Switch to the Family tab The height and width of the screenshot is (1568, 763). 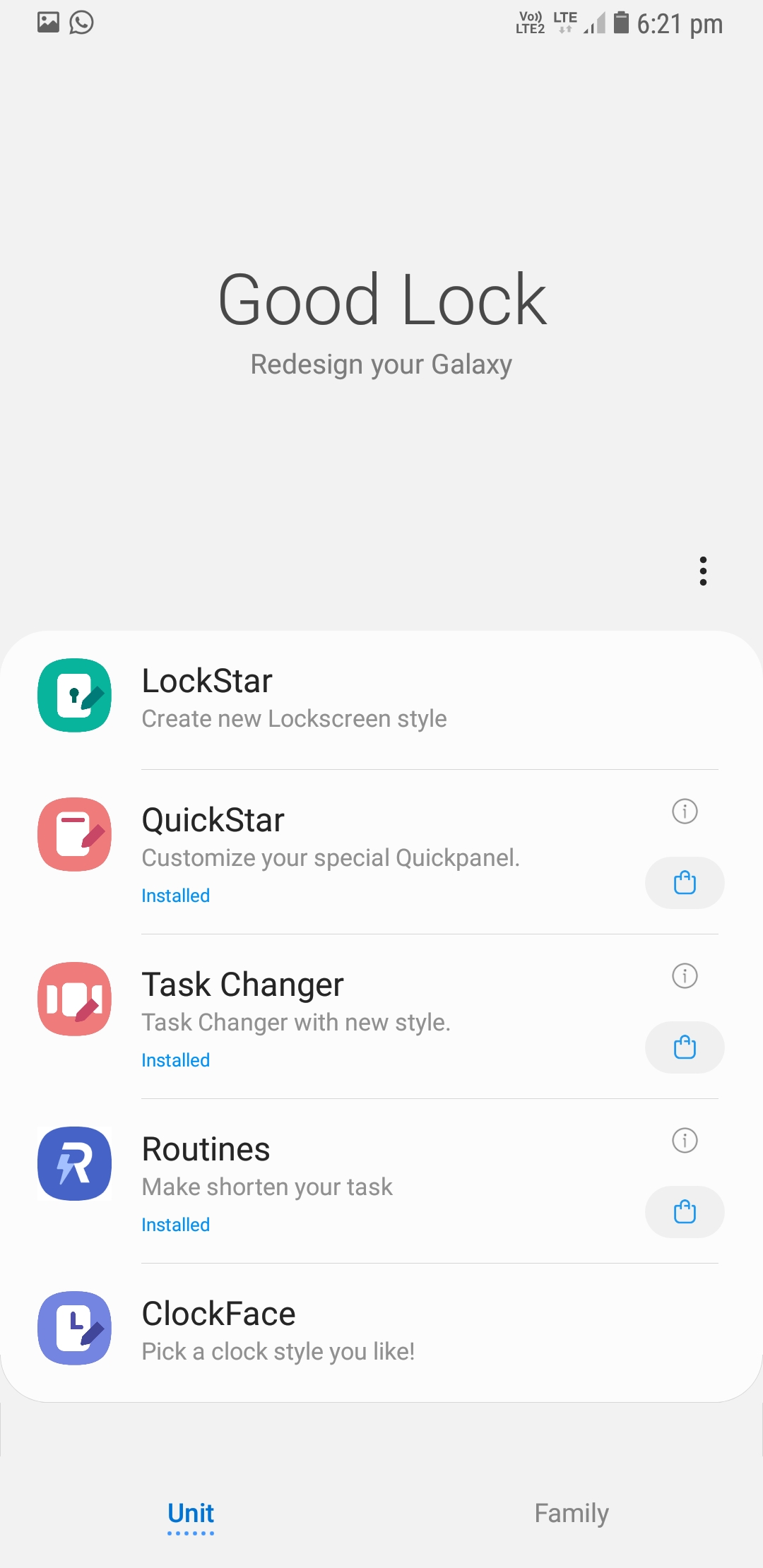[572, 1514]
